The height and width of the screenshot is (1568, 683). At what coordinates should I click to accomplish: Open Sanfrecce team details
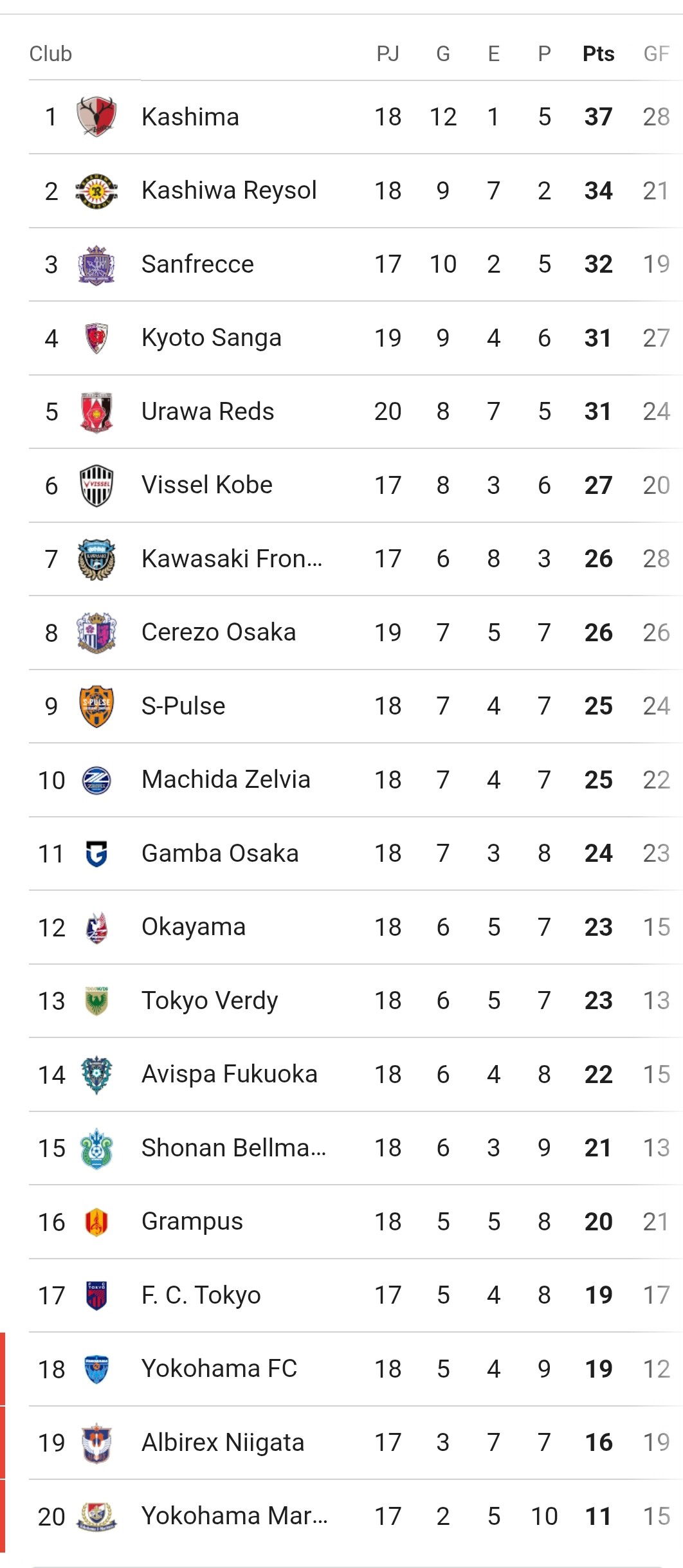point(356,264)
